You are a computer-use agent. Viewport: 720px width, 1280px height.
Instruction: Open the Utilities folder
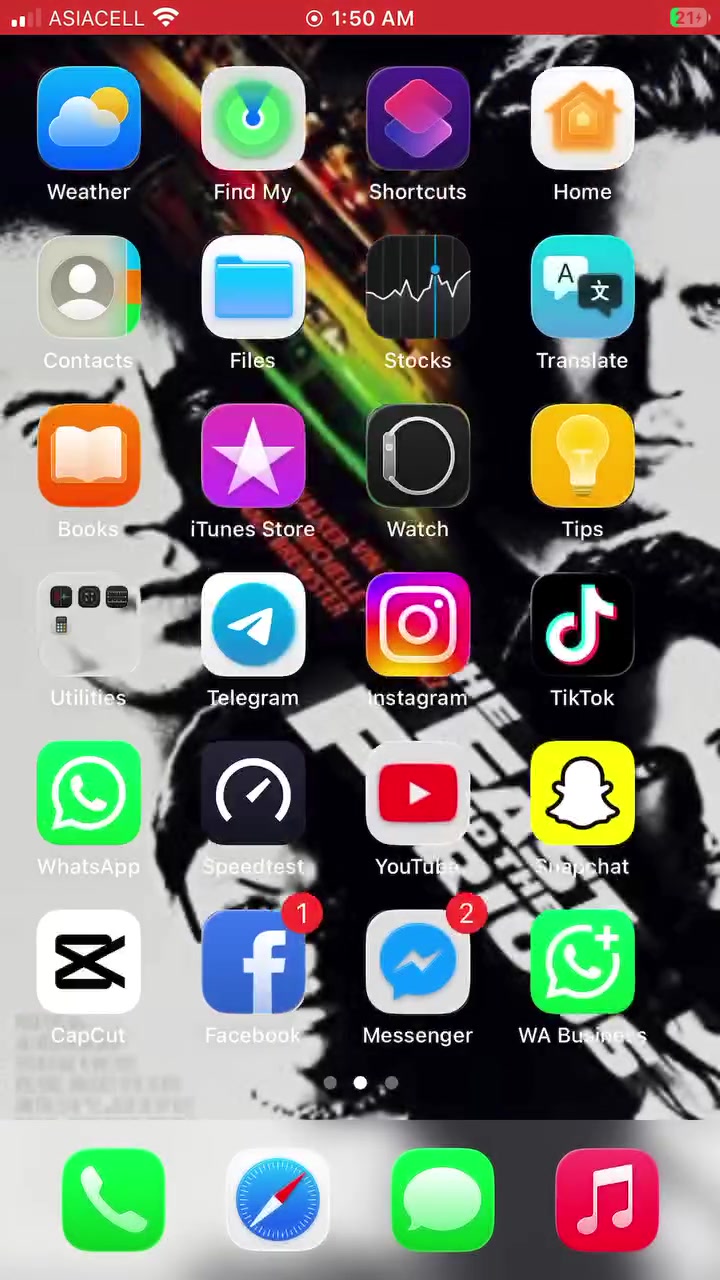(x=89, y=625)
